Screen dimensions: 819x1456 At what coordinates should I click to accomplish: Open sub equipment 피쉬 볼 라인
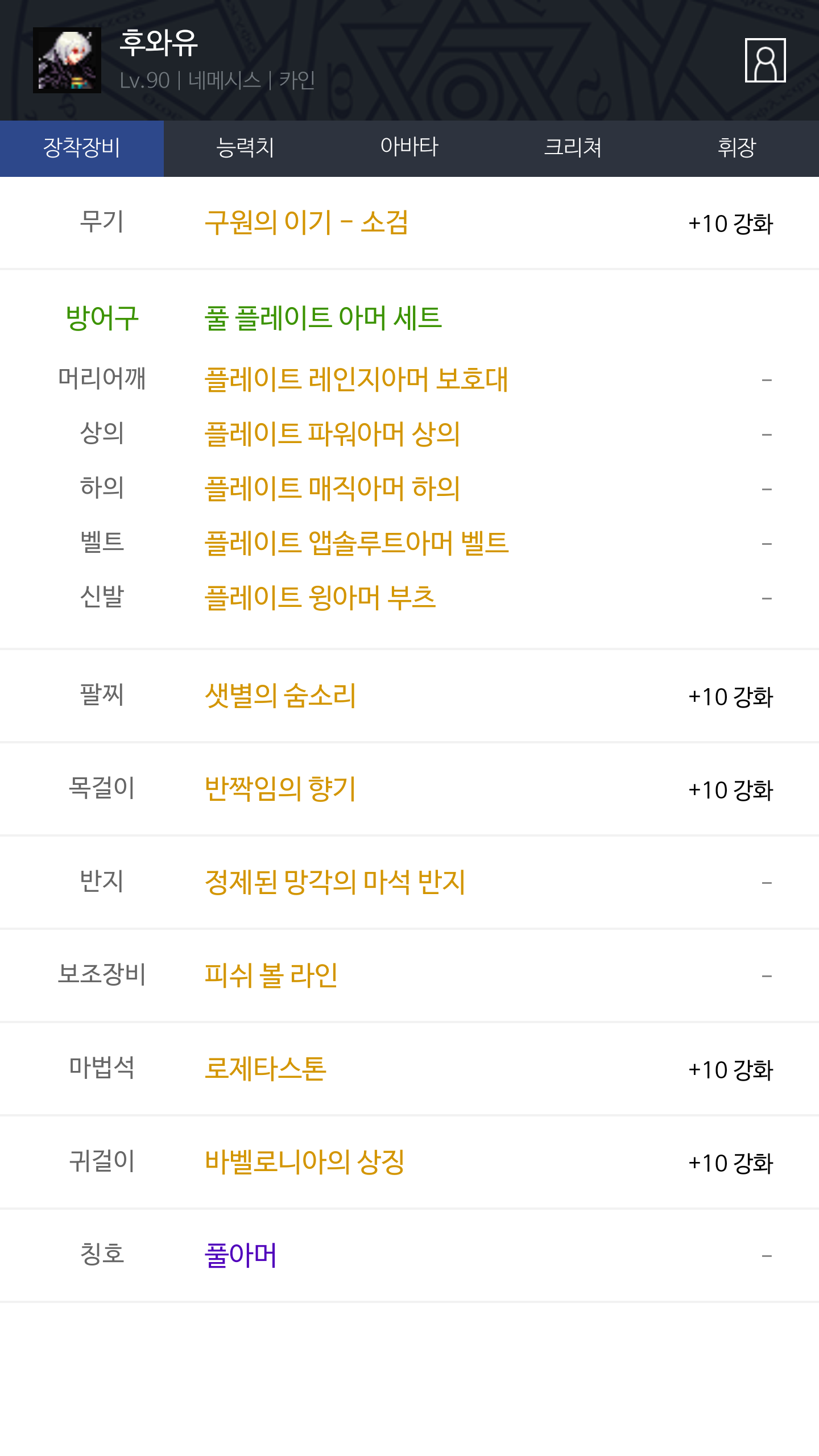click(x=271, y=975)
